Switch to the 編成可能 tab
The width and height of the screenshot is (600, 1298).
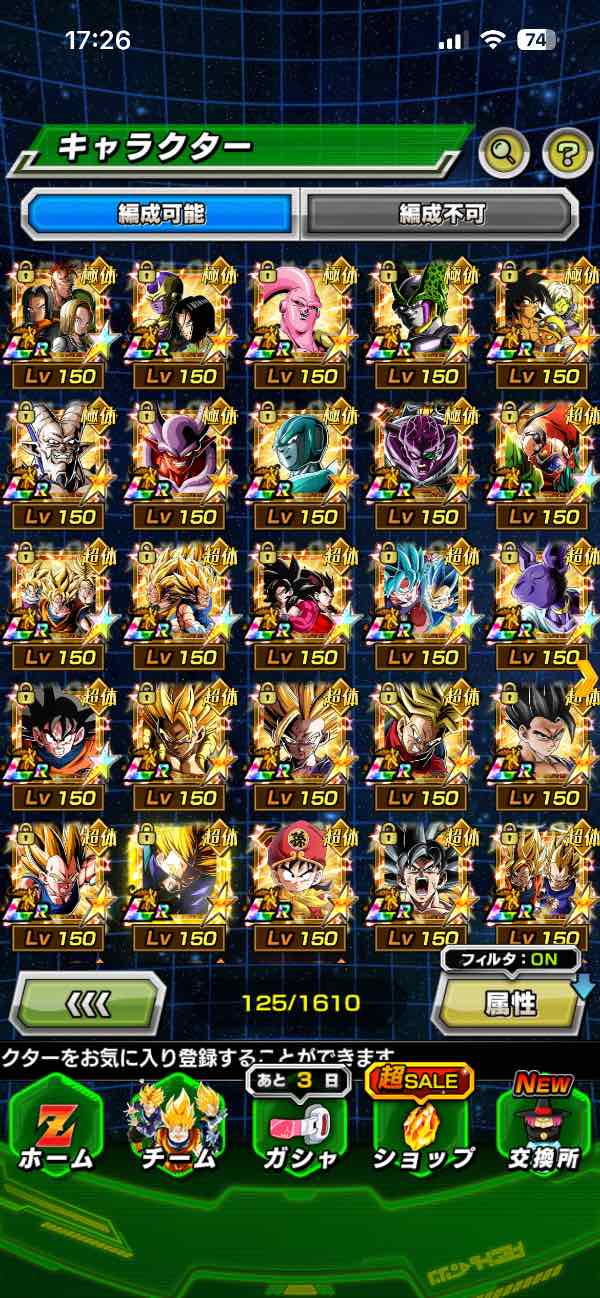click(x=161, y=213)
